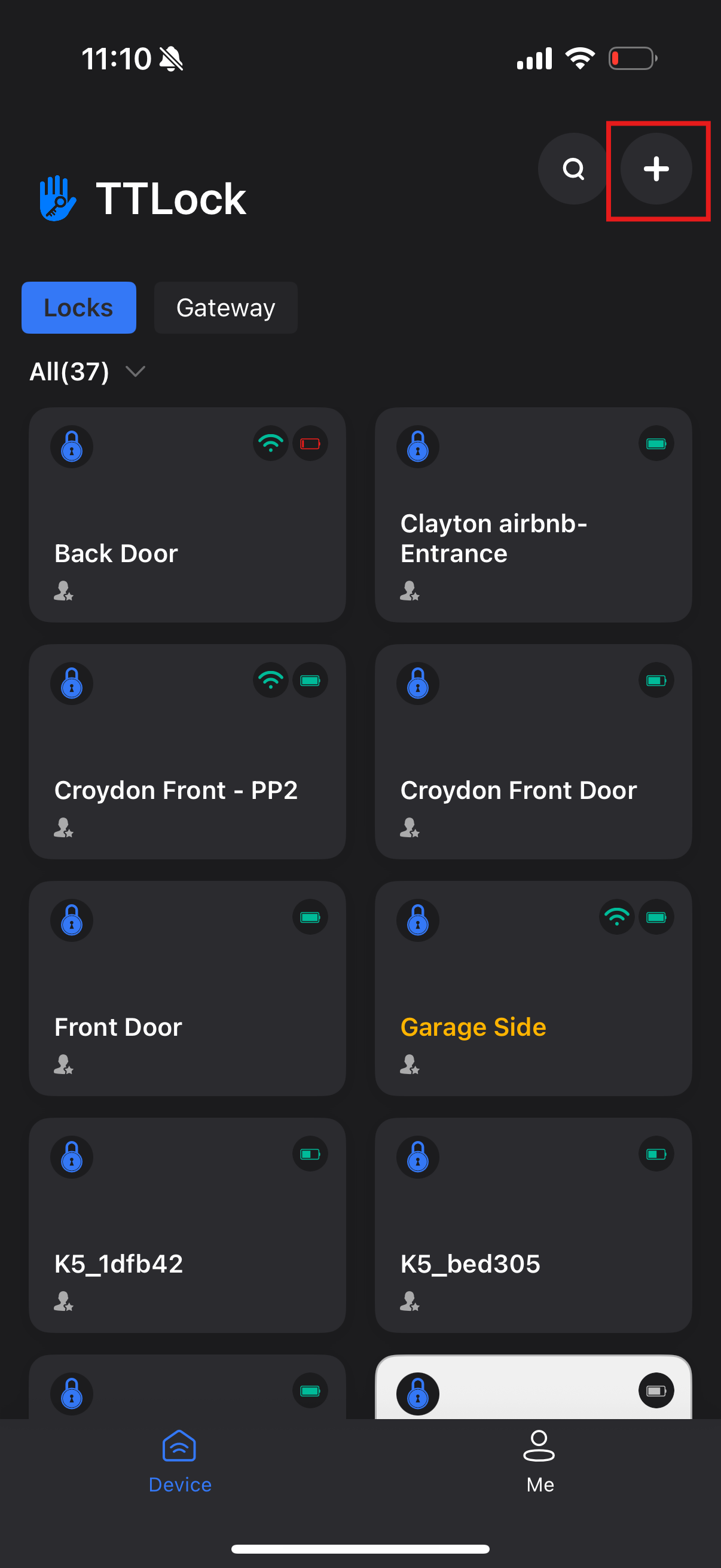This screenshot has width=721, height=1568.
Task: Open the Front Door lock card
Action: pyautogui.click(x=187, y=988)
